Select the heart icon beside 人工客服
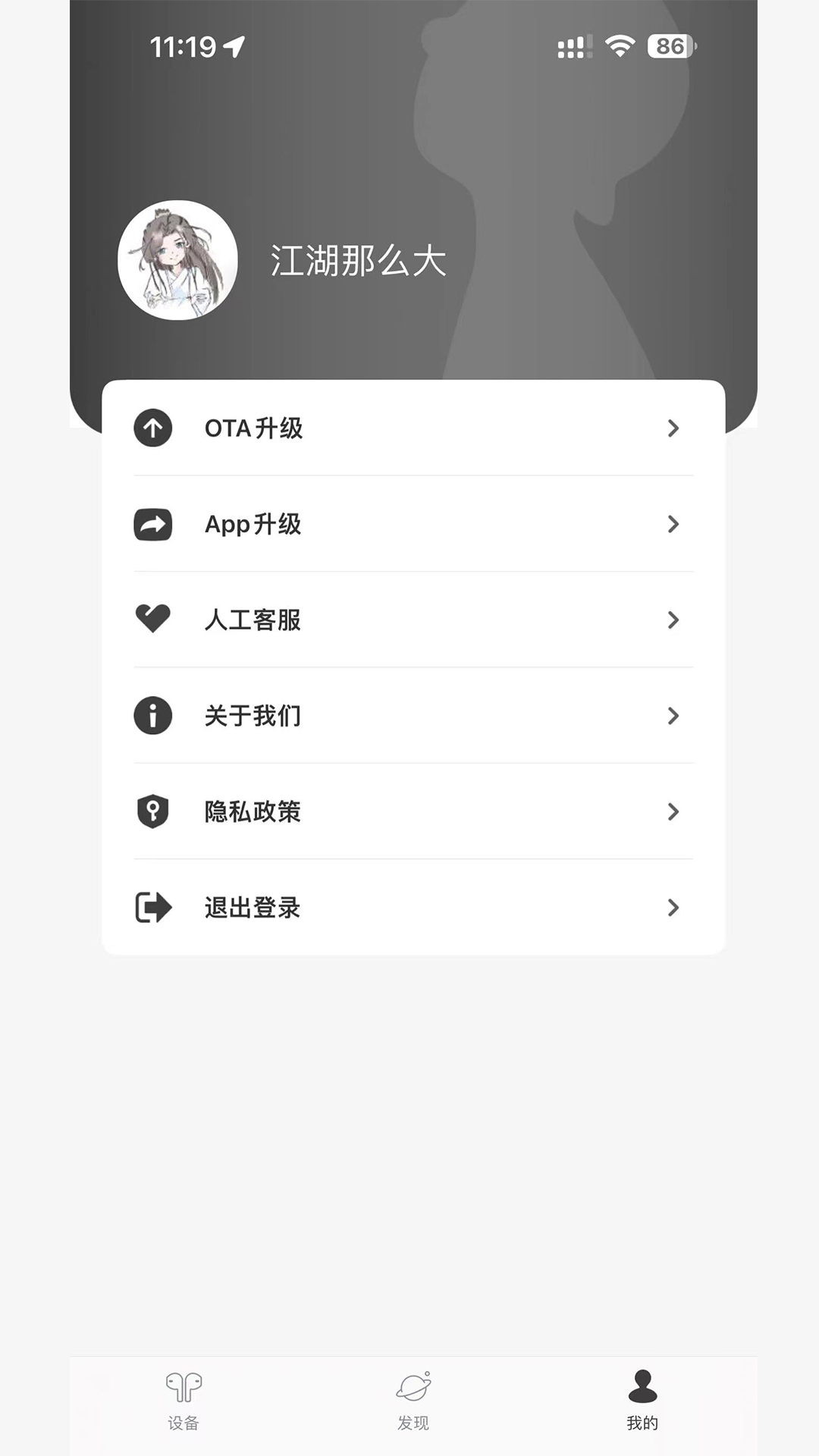Image resolution: width=819 pixels, height=1456 pixels. point(152,620)
